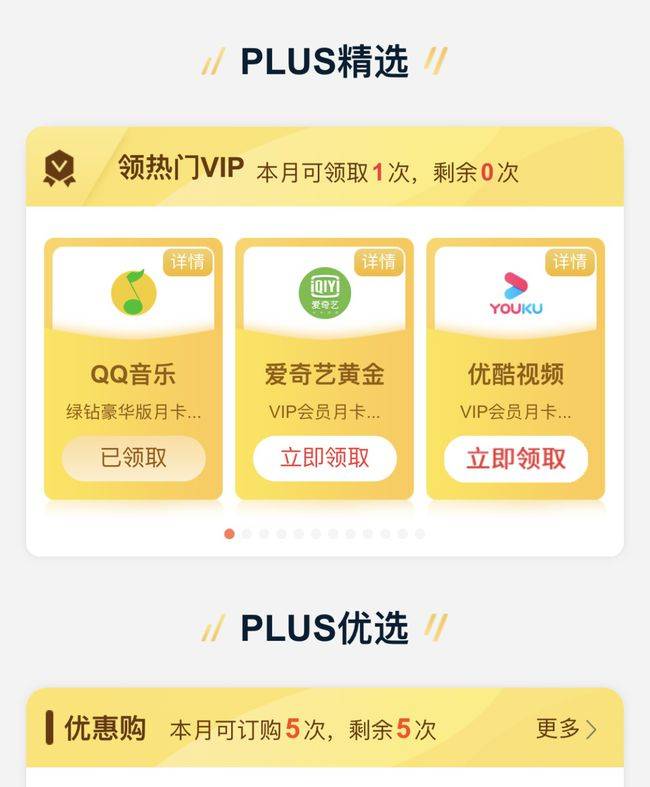Open 详情 for 爱奇艺黄金 card
The height and width of the screenshot is (787, 650).
coord(379,262)
